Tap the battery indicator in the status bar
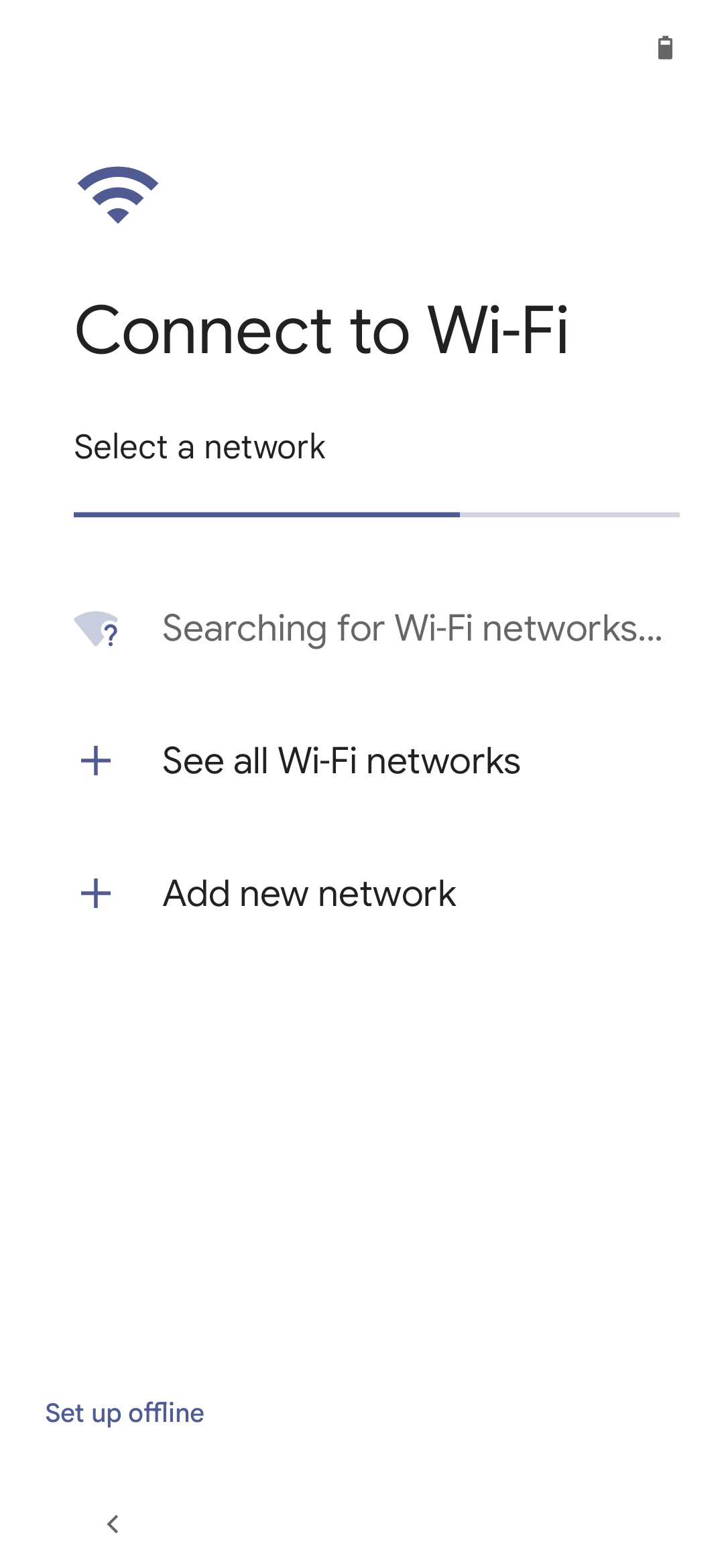The image size is (724, 1568). [x=664, y=49]
